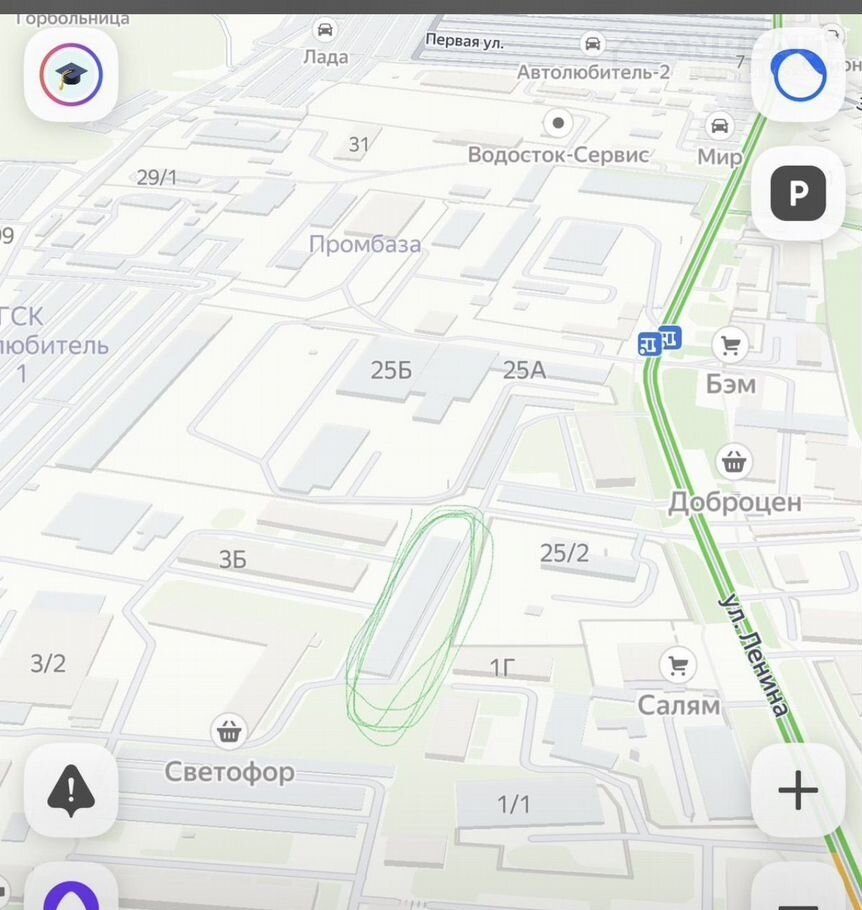The image size is (862, 910).
Task: Open the Доброцен shop marker
Action: 735,462
